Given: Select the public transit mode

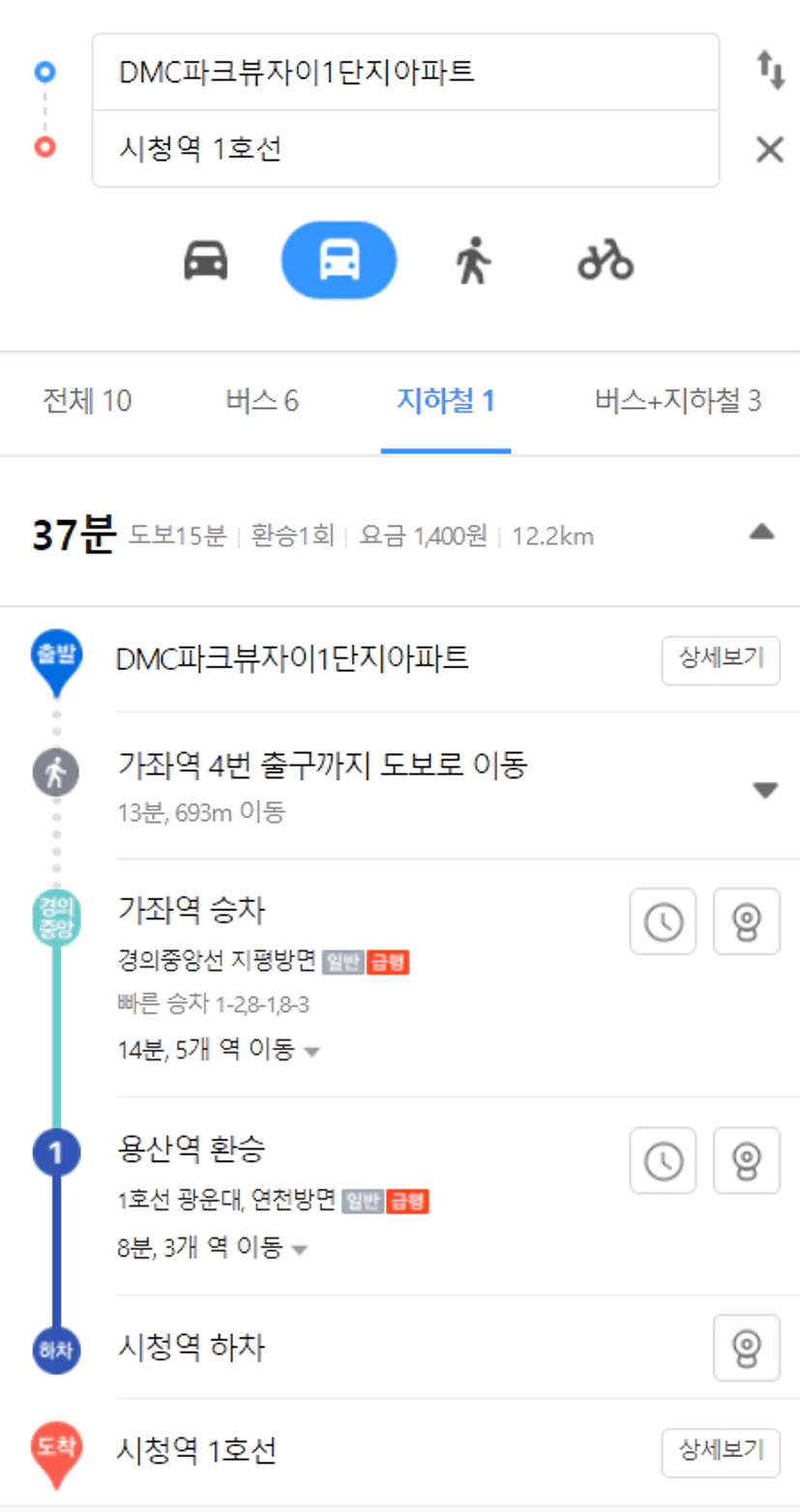Looking at the screenshot, I should 339,260.
